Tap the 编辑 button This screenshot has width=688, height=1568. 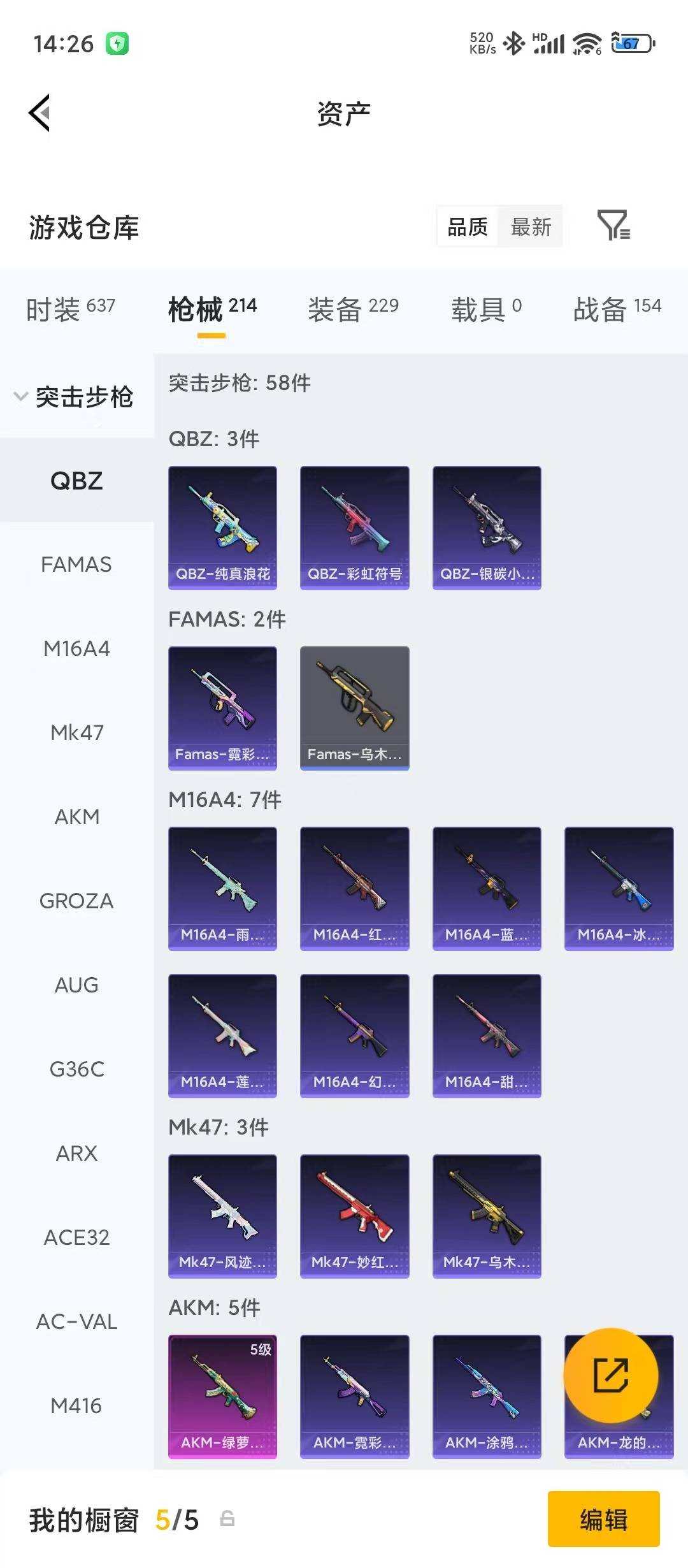coord(603,1520)
